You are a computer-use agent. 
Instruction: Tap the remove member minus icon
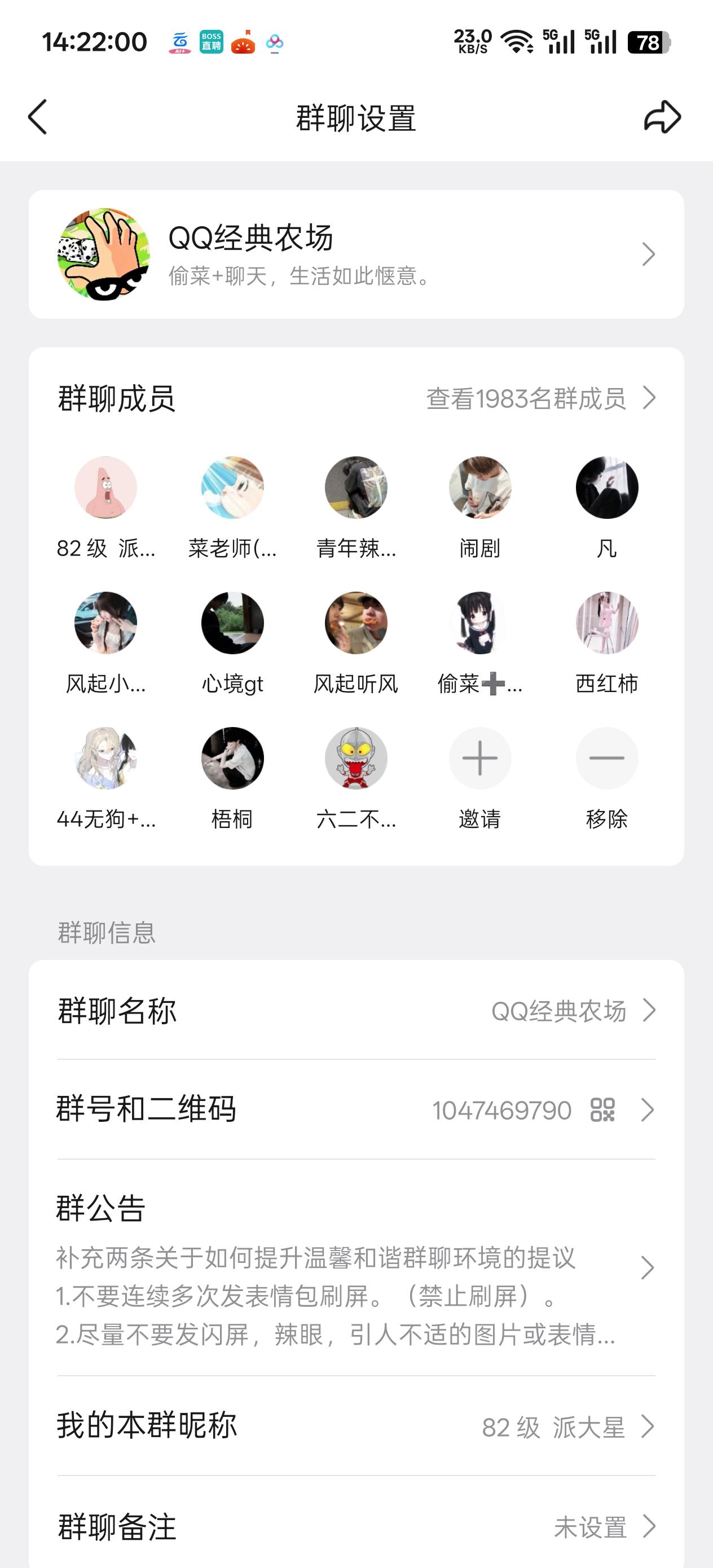tap(607, 759)
